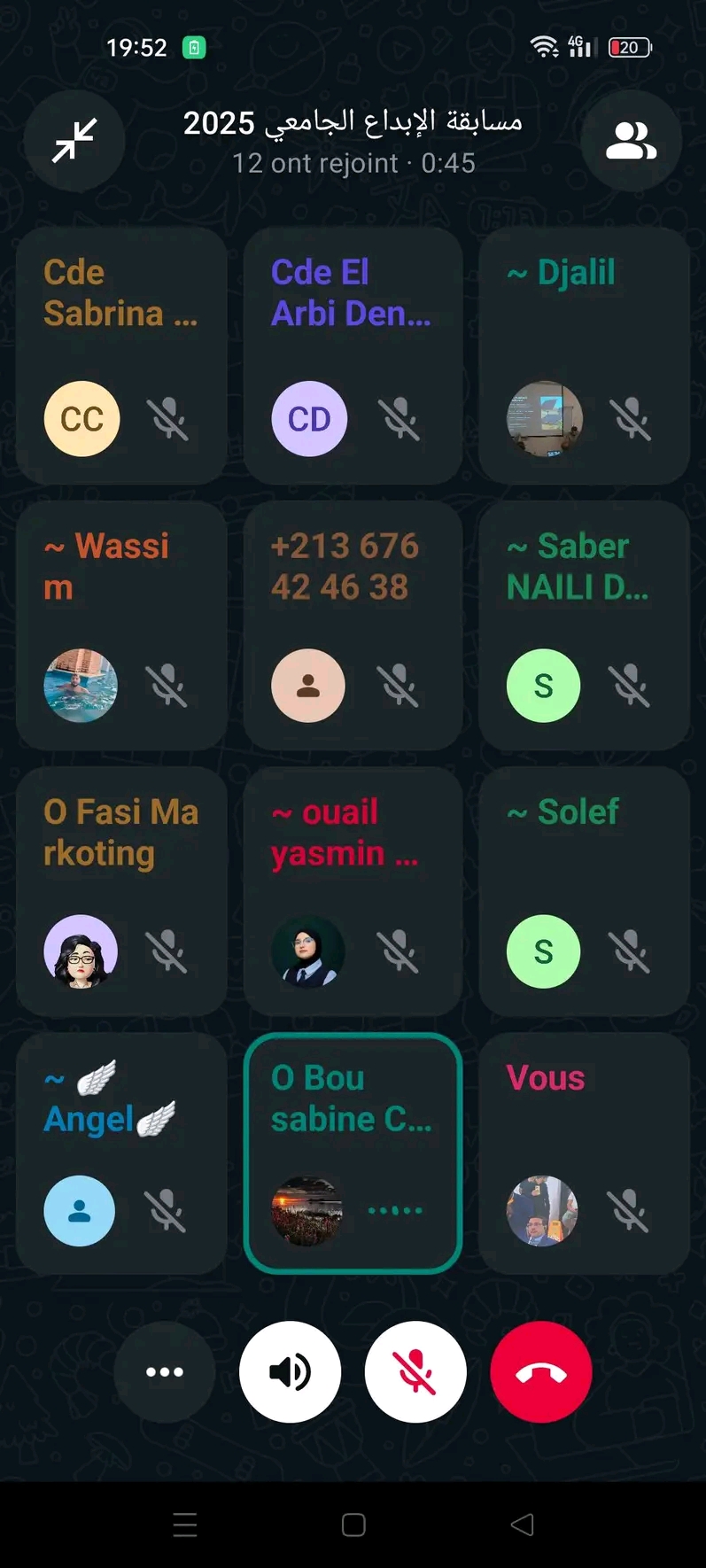
Task: Go to the home screen
Action: point(353,1525)
